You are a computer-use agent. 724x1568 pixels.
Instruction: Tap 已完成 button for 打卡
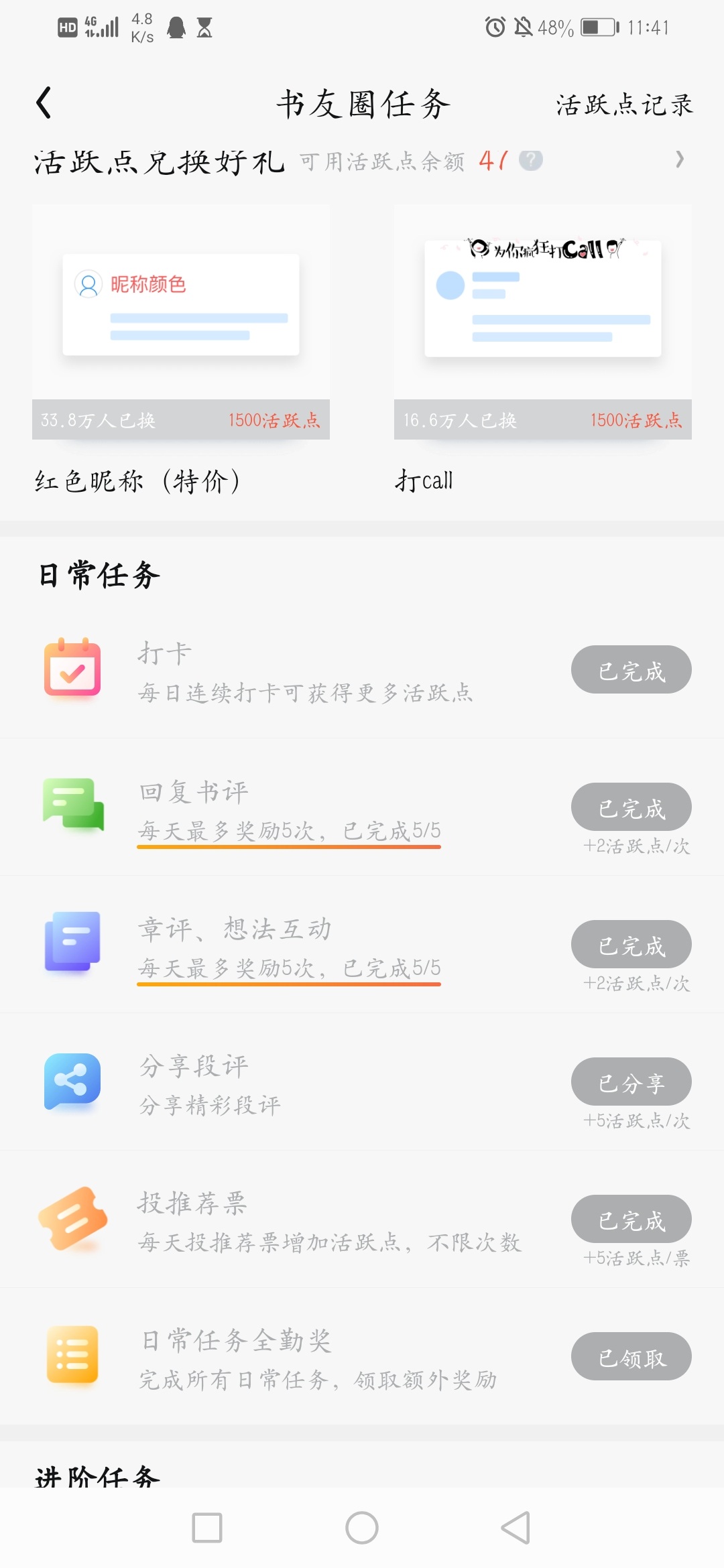pos(631,670)
